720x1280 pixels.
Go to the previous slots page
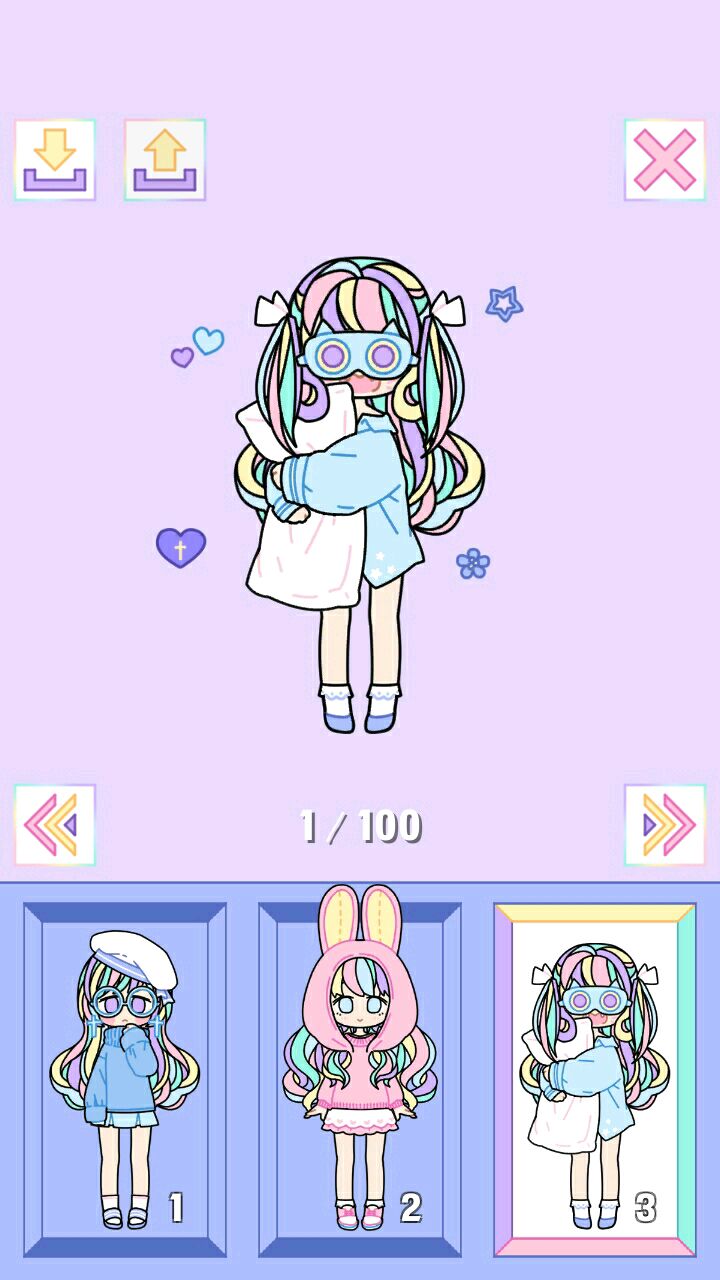(55, 825)
